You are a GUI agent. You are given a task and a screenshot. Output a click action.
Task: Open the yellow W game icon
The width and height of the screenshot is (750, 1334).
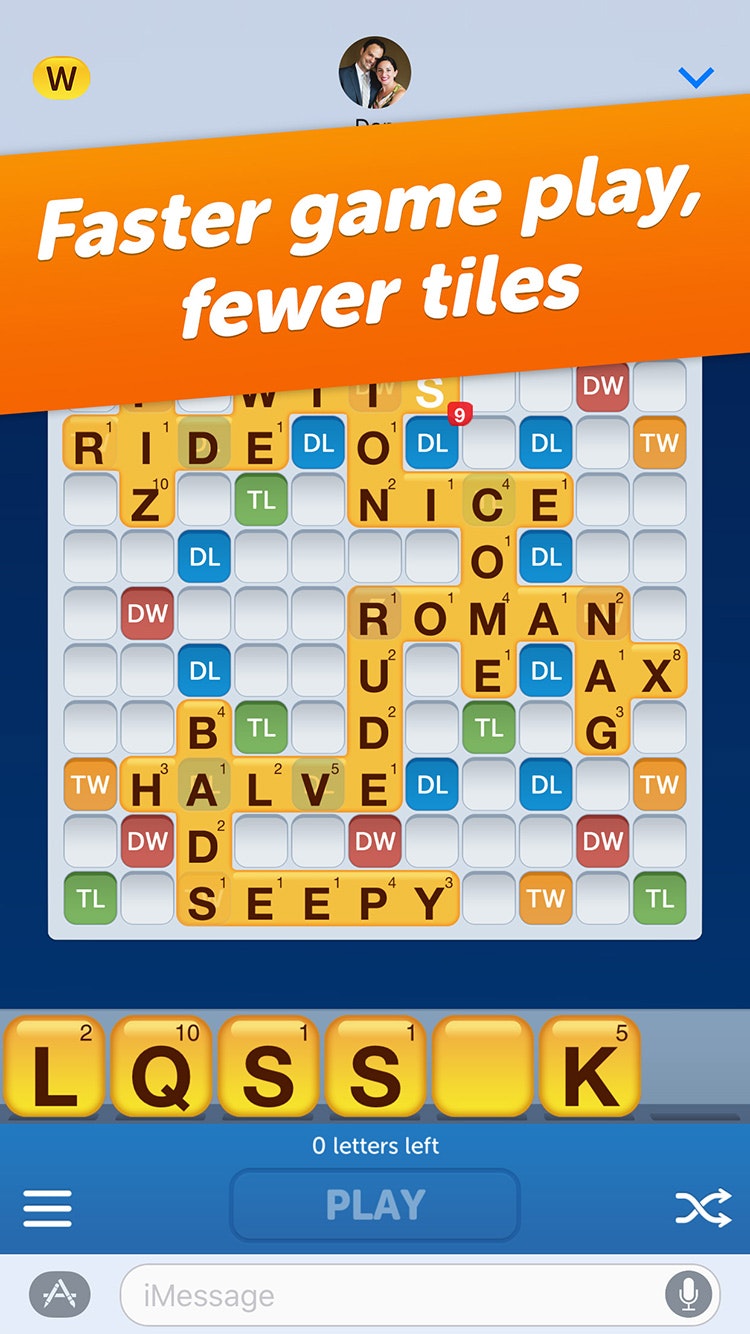click(61, 78)
